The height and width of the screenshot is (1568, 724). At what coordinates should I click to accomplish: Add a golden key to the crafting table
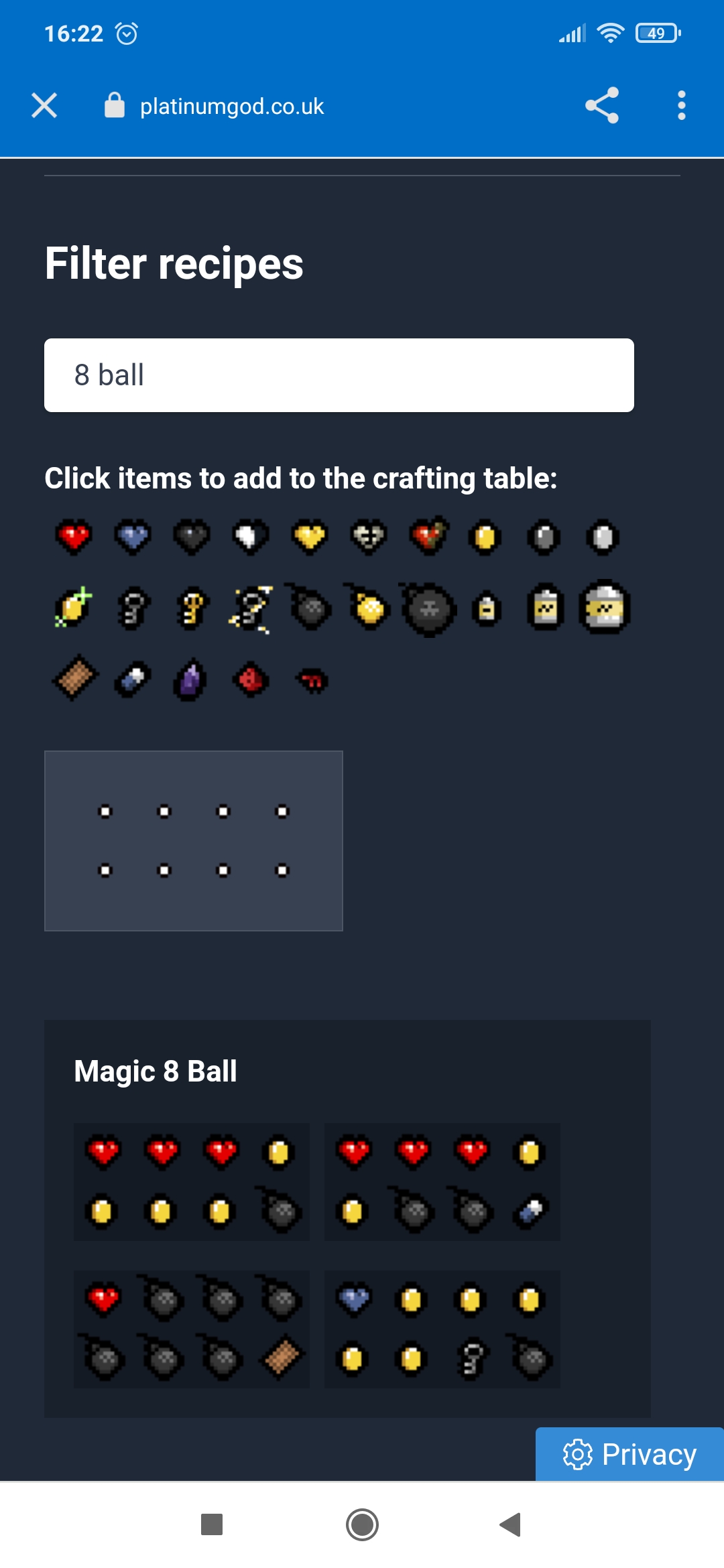pos(192,609)
